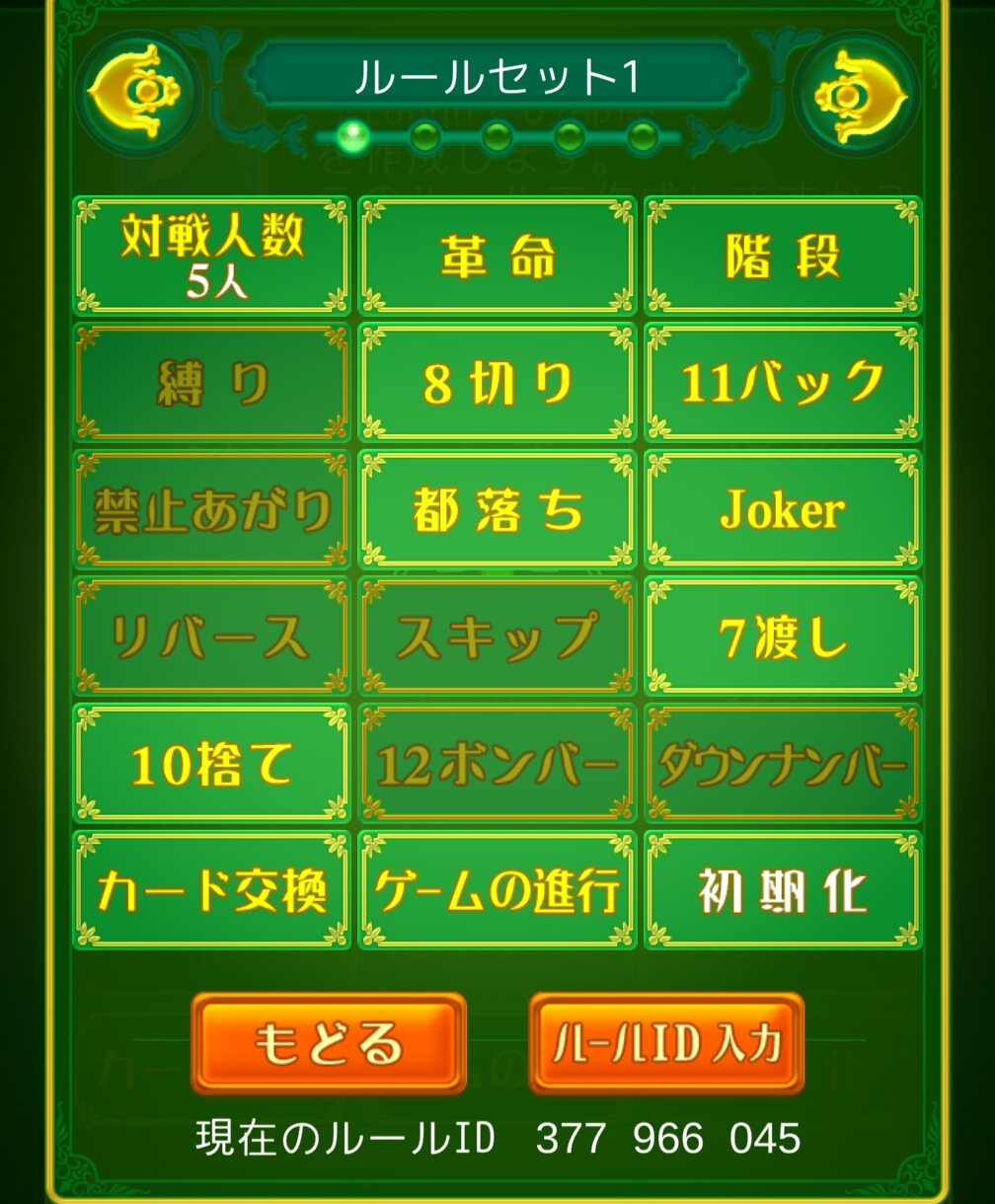Turn on the スキップ rule
995x1204 pixels.
click(x=497, y=637)
